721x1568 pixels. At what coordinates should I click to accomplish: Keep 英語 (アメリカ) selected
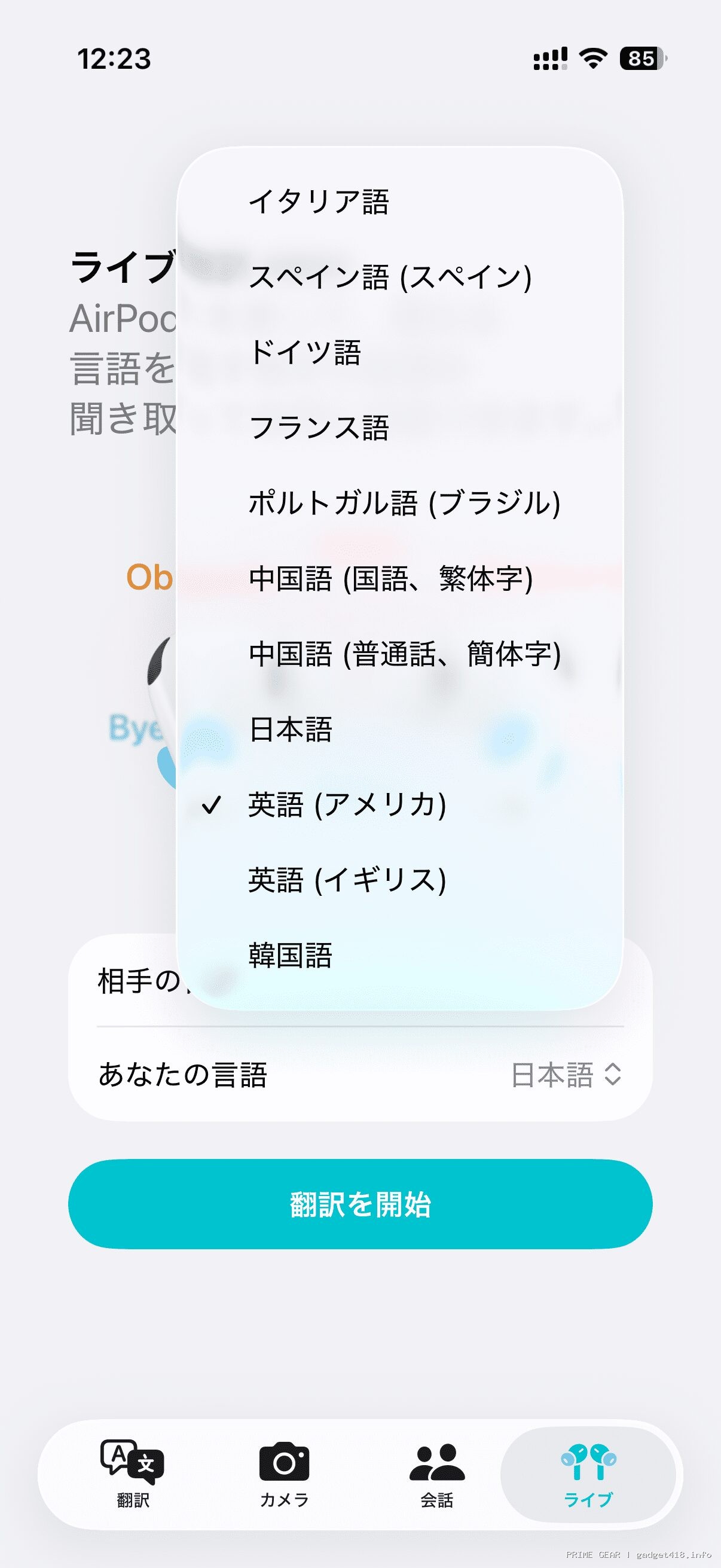click(347, 805)
